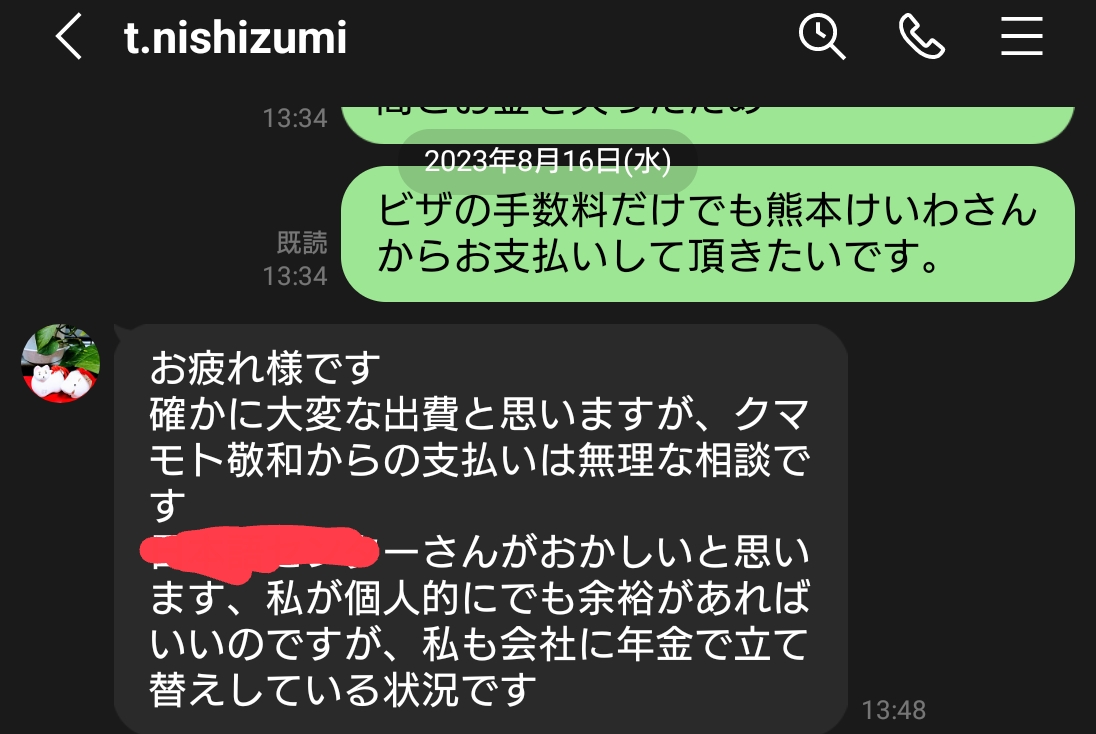Open the chat menu
The image size is (1096, 734).
click(1021, 38)
